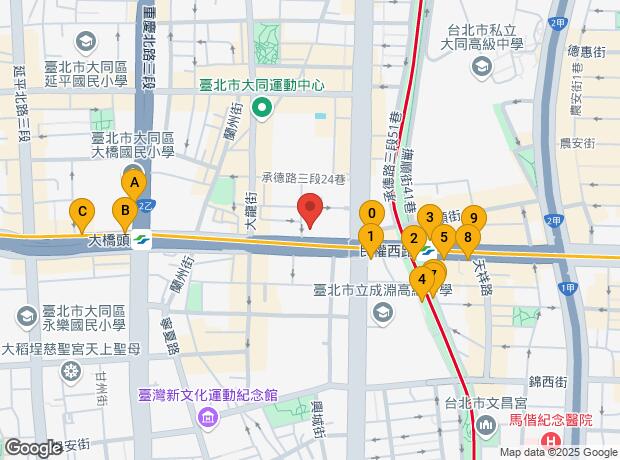
Task: Open the orange marker labeled B
Action: pos(124,210)
